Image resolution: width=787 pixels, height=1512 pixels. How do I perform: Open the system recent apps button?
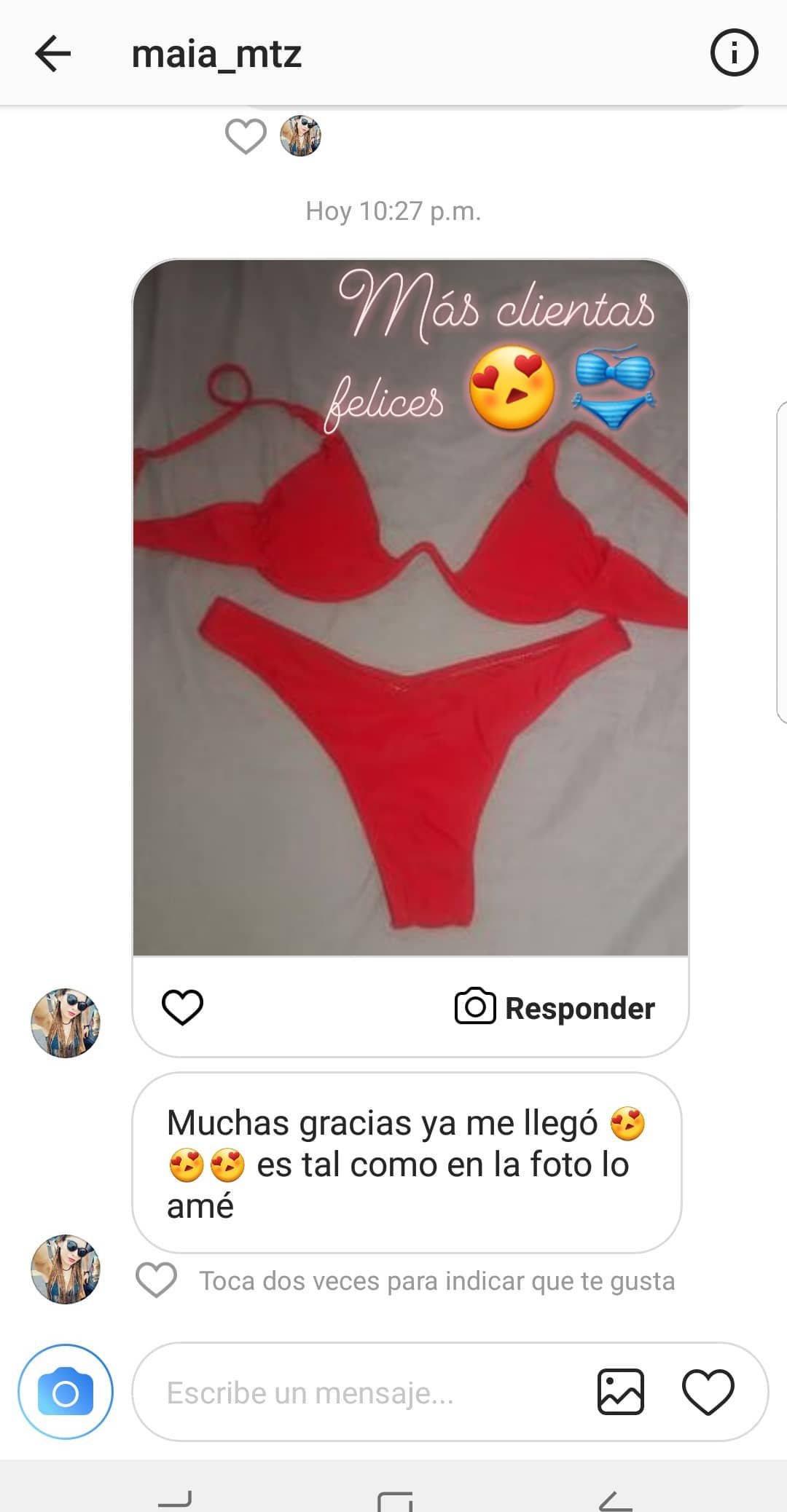point(175,1497)
